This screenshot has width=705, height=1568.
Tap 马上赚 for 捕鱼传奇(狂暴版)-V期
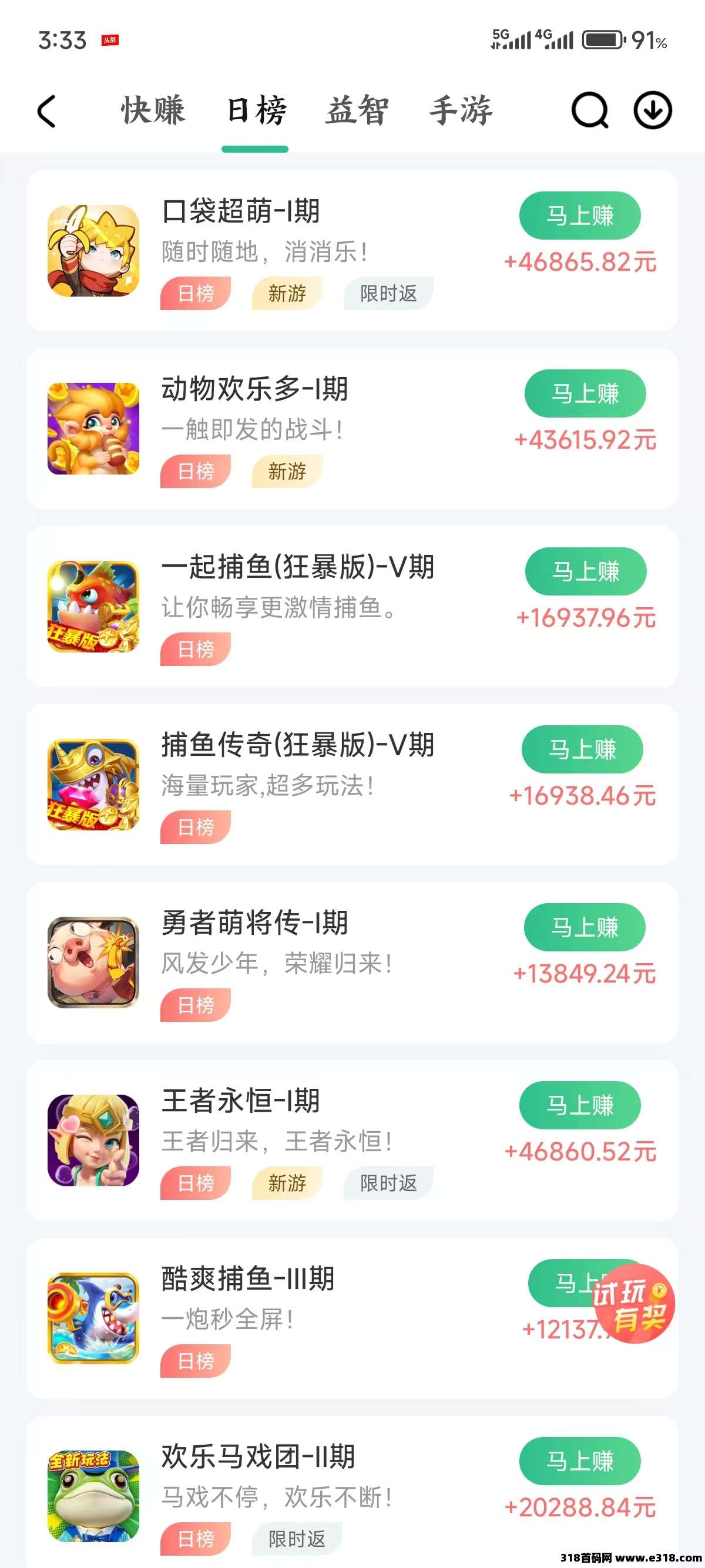(x=582, y=749)
